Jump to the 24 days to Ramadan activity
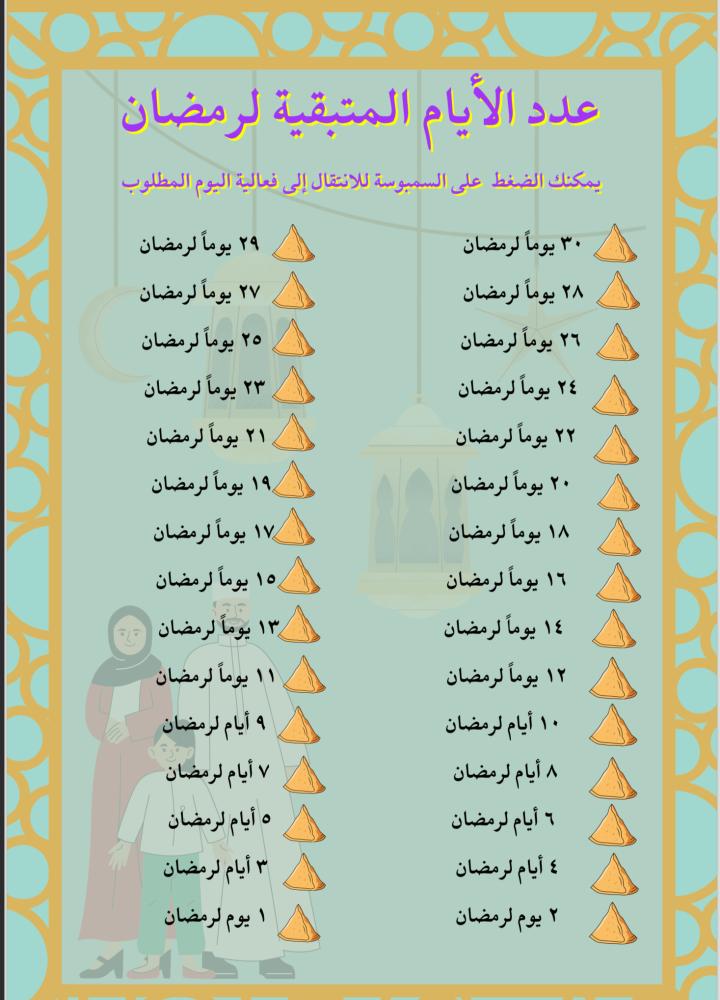Viewport: 720px width, 1000px height. pyautogui.click(x=613, y=394)
